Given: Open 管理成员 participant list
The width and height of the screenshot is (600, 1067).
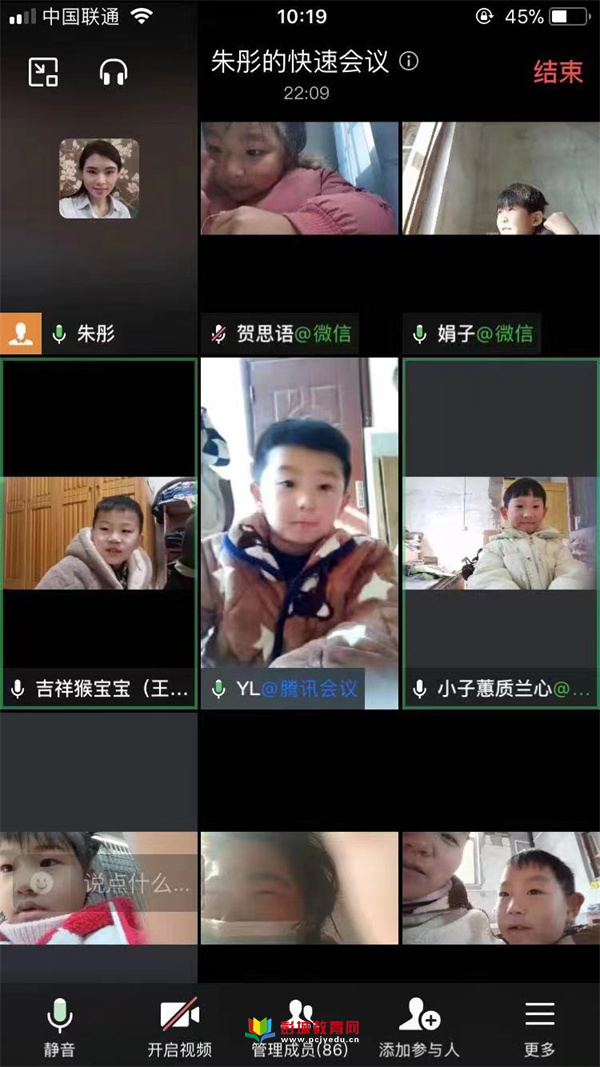Looking at the screenshot, I should 299,1028.
